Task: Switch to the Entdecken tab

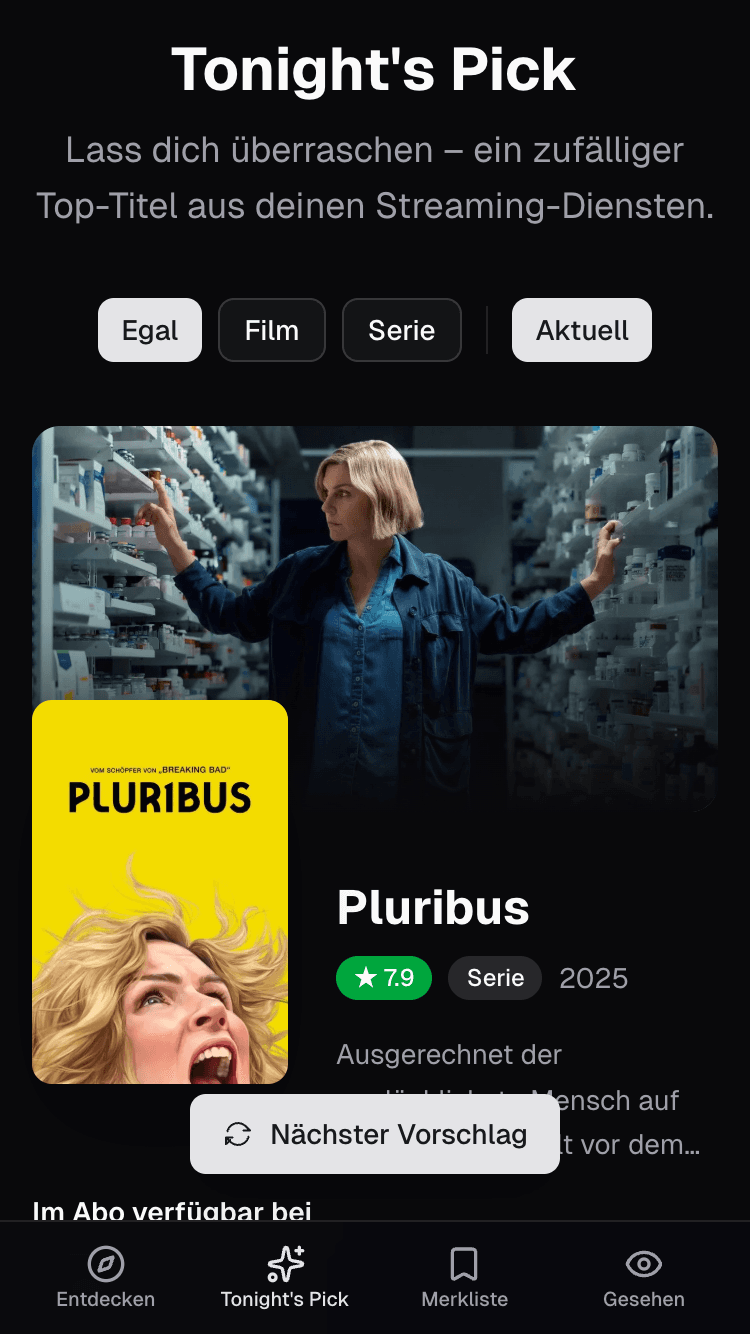Action: pos(106,1278)
